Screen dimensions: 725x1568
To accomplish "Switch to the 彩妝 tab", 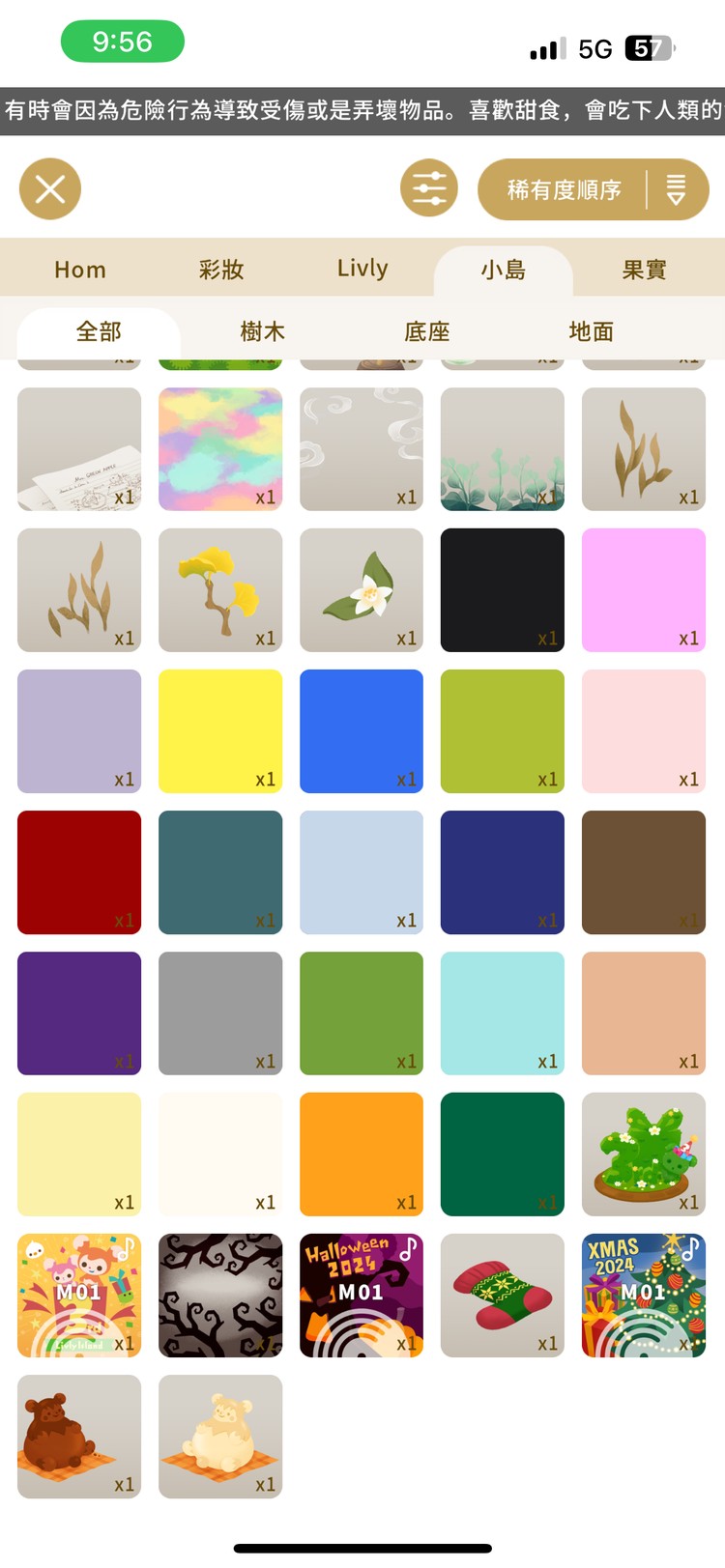I will pos(221,270).
